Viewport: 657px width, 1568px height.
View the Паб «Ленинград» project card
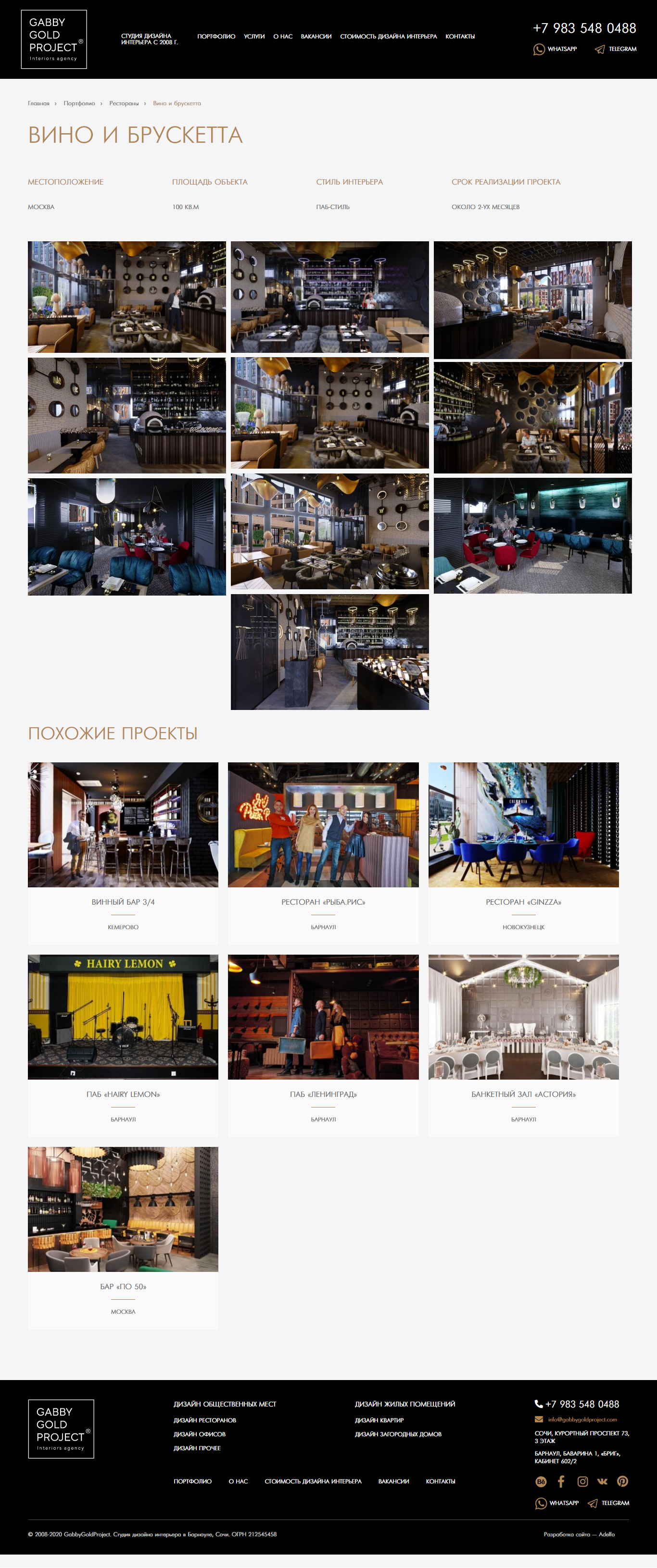[x=323, y=1045]
